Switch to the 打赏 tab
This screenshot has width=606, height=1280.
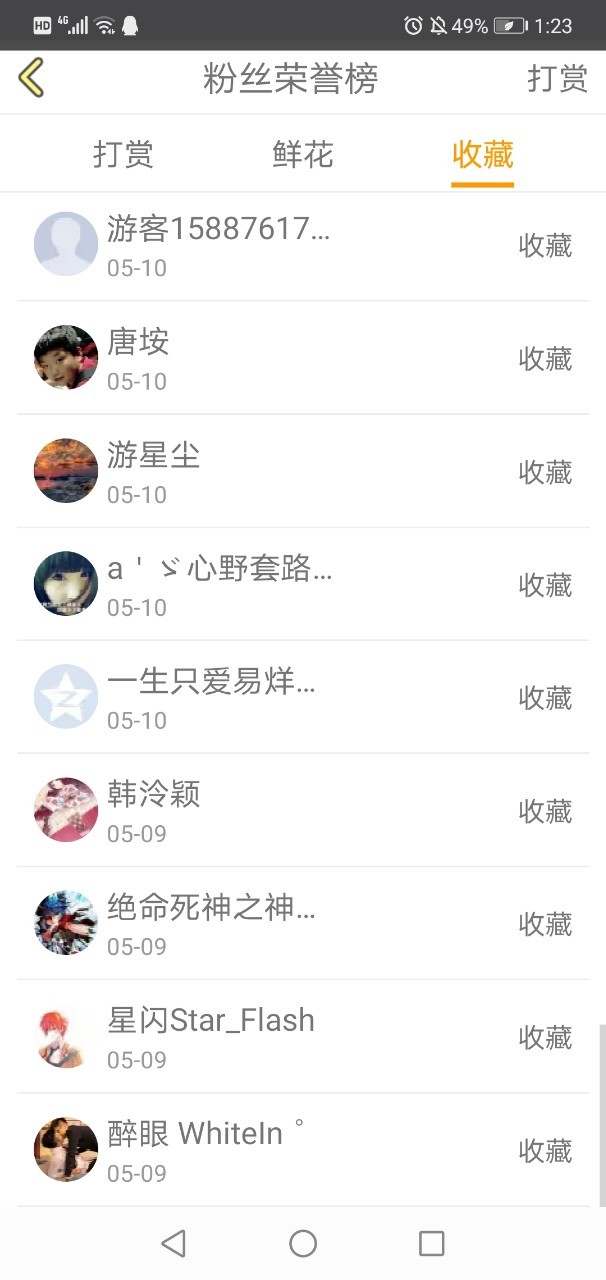point(123,155)
